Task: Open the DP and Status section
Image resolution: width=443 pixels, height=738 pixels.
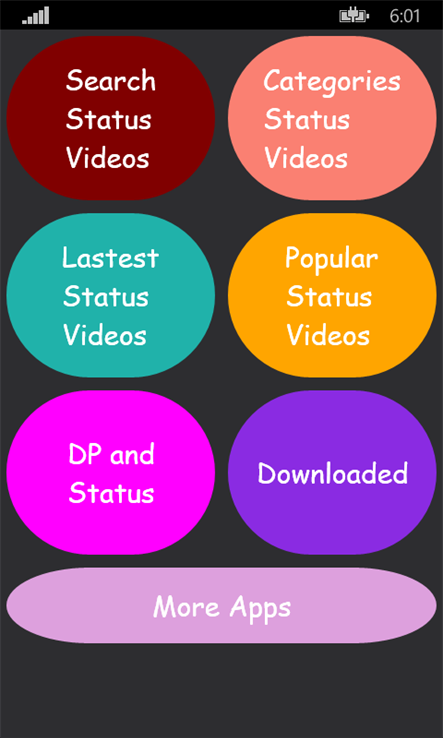Action: [x=111, y=472]
